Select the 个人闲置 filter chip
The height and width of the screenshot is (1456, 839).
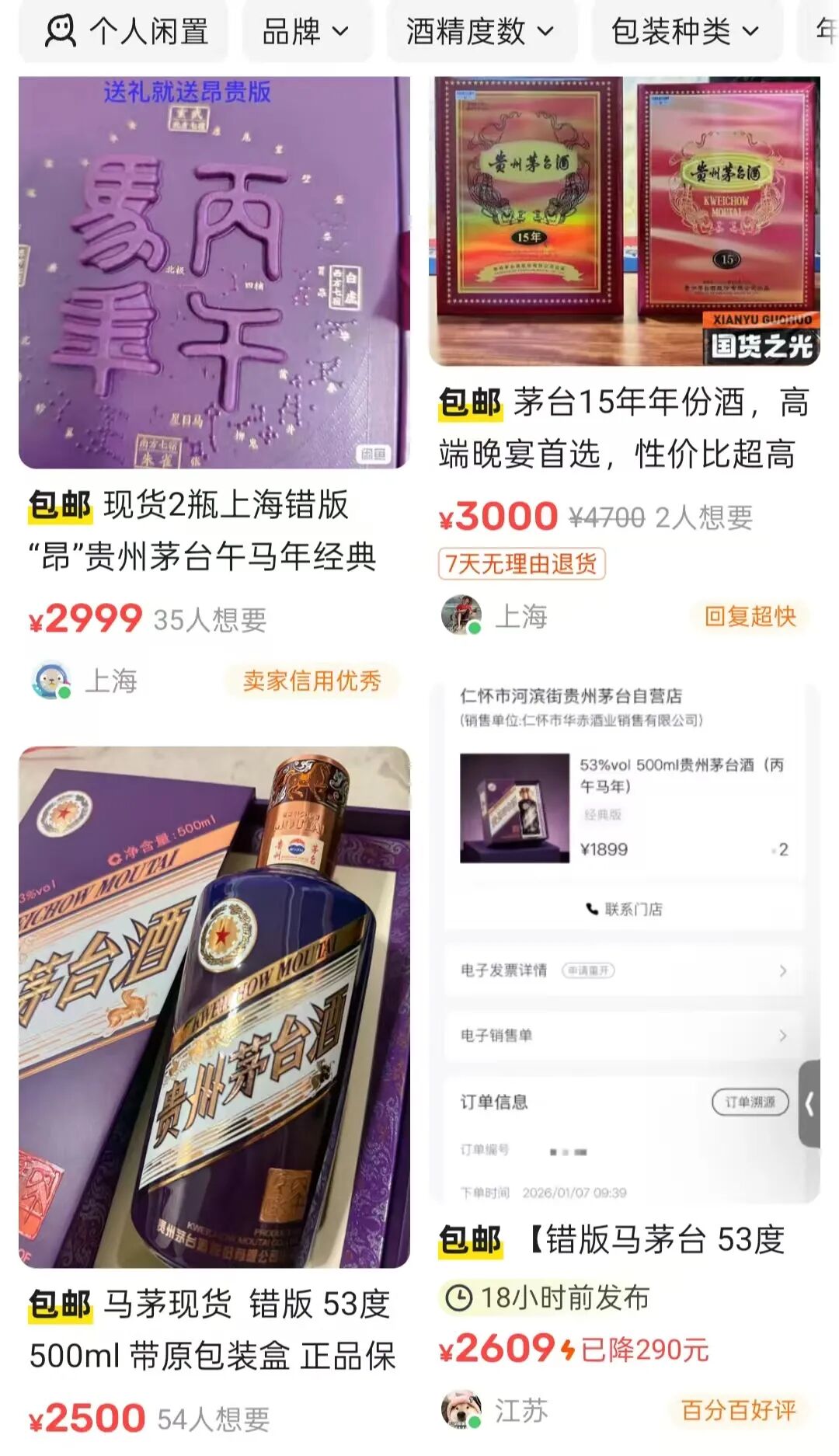tap(124, 32)
